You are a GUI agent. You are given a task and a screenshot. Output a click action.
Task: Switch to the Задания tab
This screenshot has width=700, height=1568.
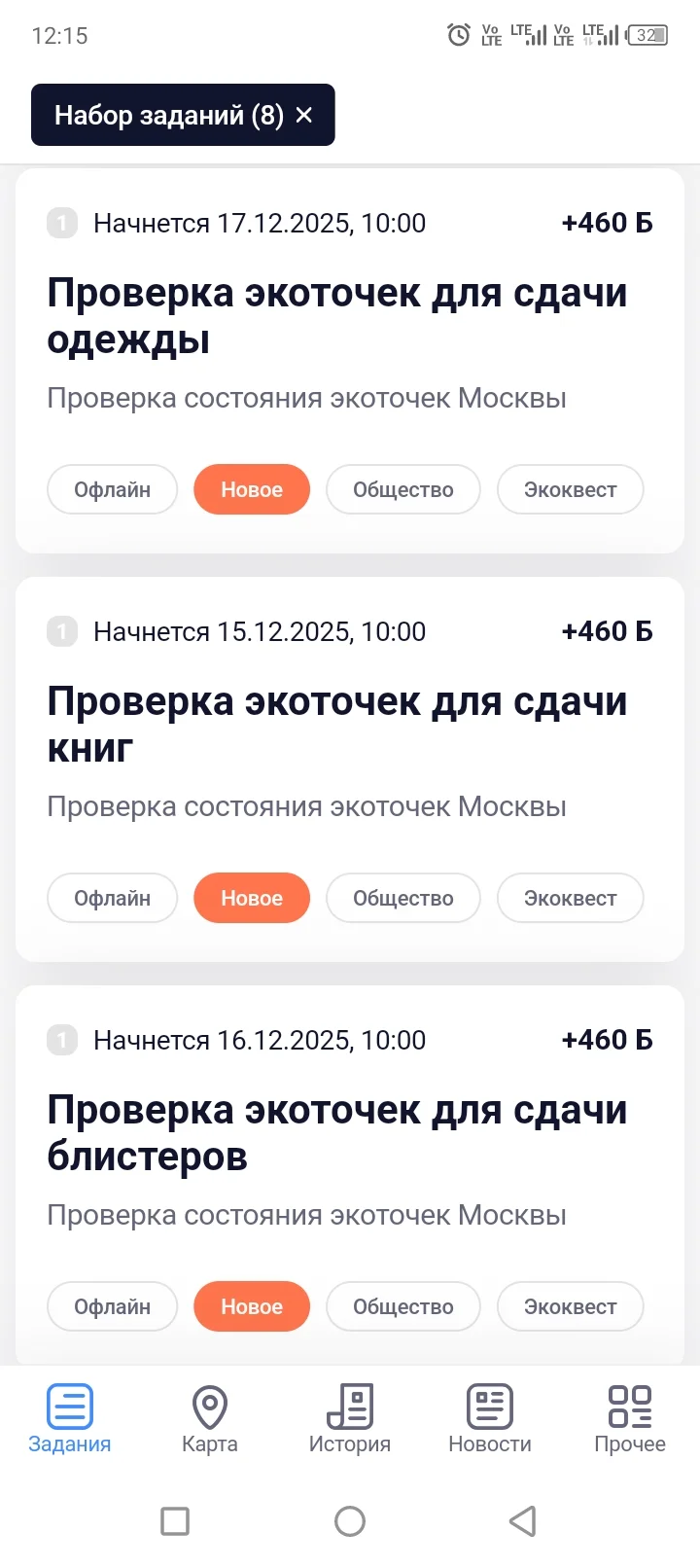point(70,1418)
